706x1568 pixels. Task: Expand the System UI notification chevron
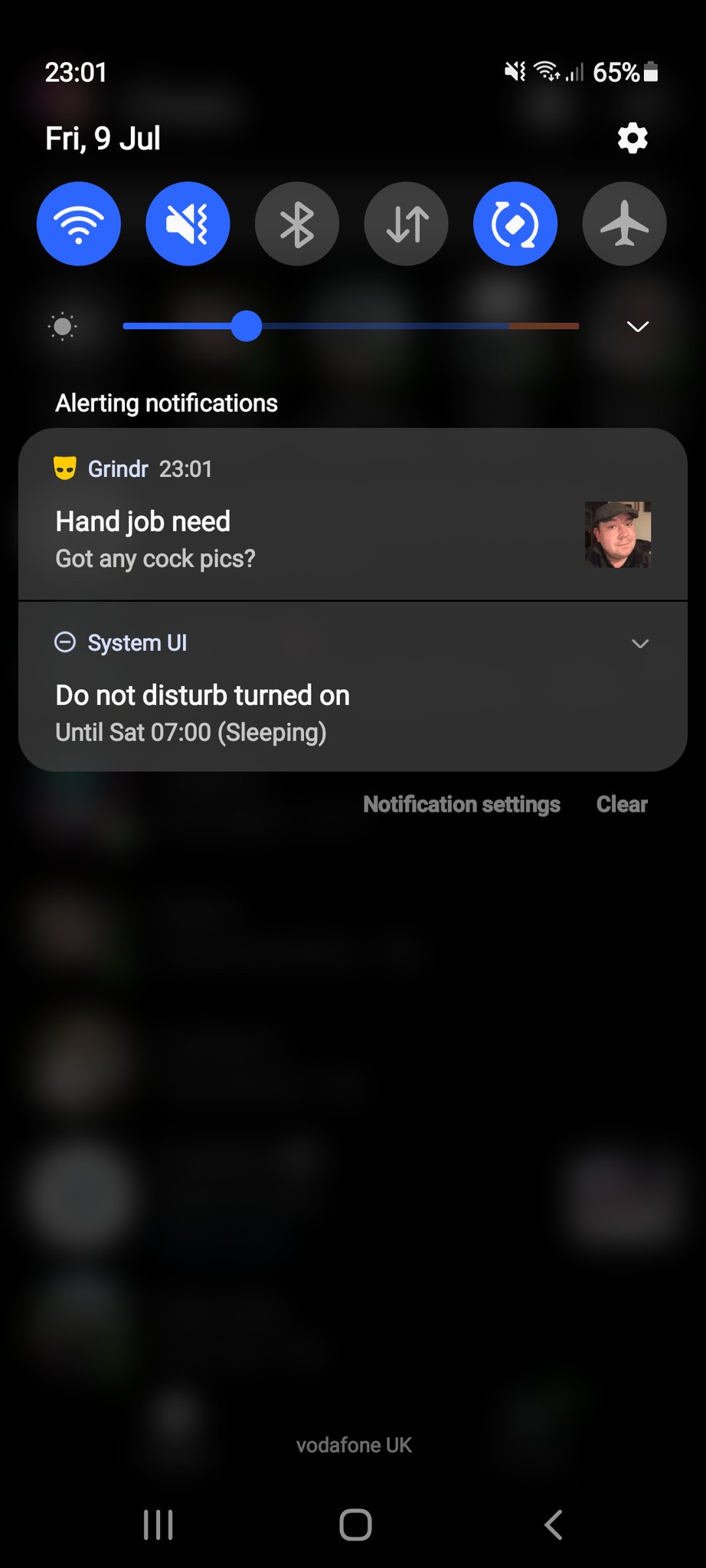[x=640, y=643]
